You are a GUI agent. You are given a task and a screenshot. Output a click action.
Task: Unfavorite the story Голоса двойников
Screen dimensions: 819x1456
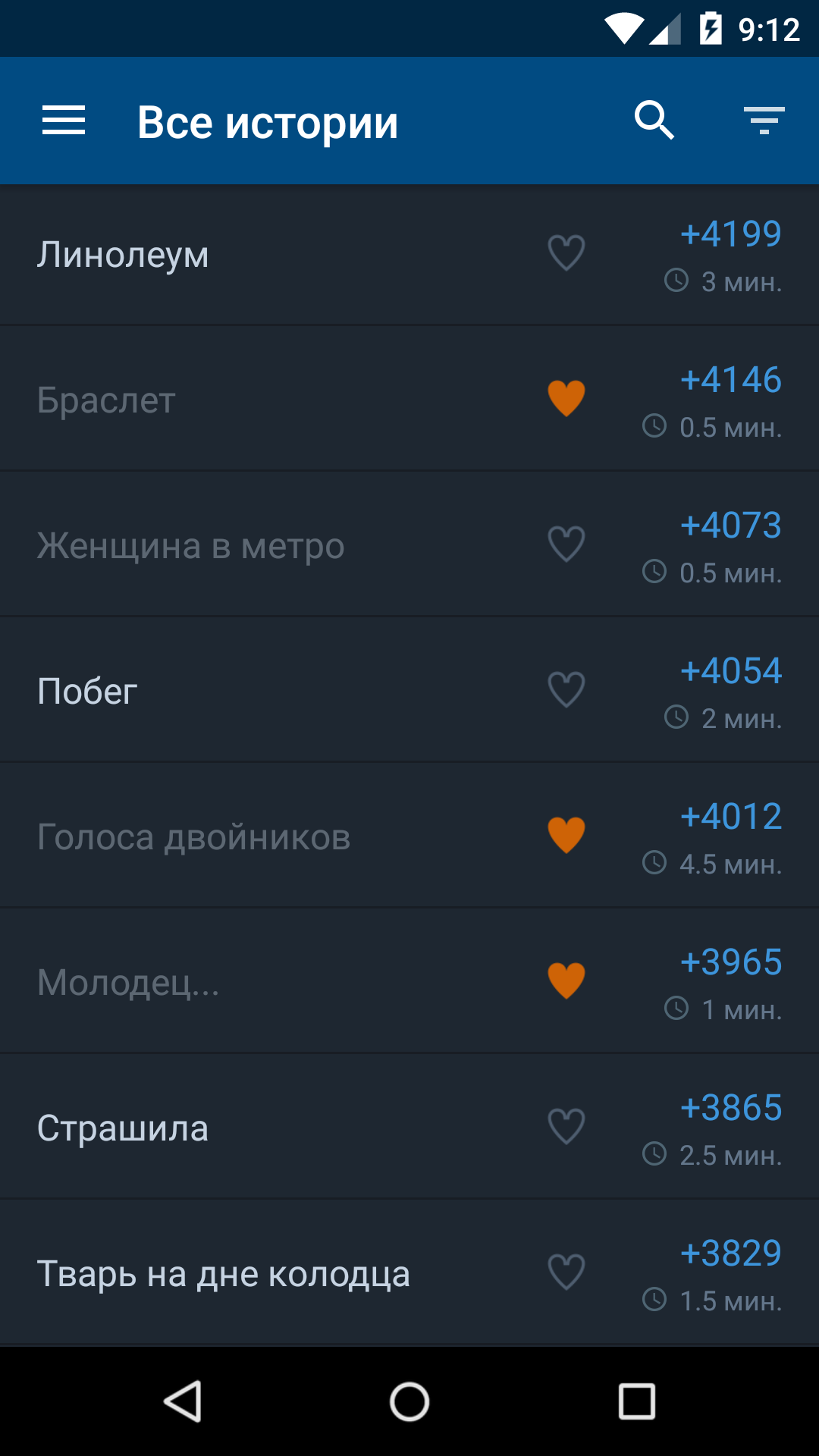[x=566, y=836]
